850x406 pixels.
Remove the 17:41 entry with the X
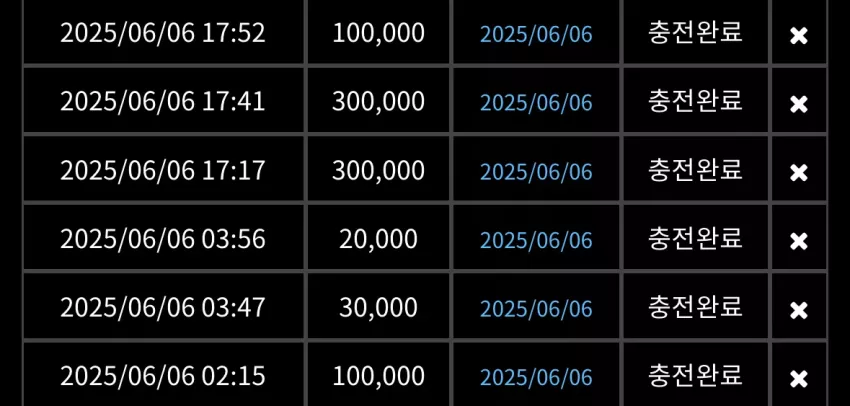tap(799, 104)
